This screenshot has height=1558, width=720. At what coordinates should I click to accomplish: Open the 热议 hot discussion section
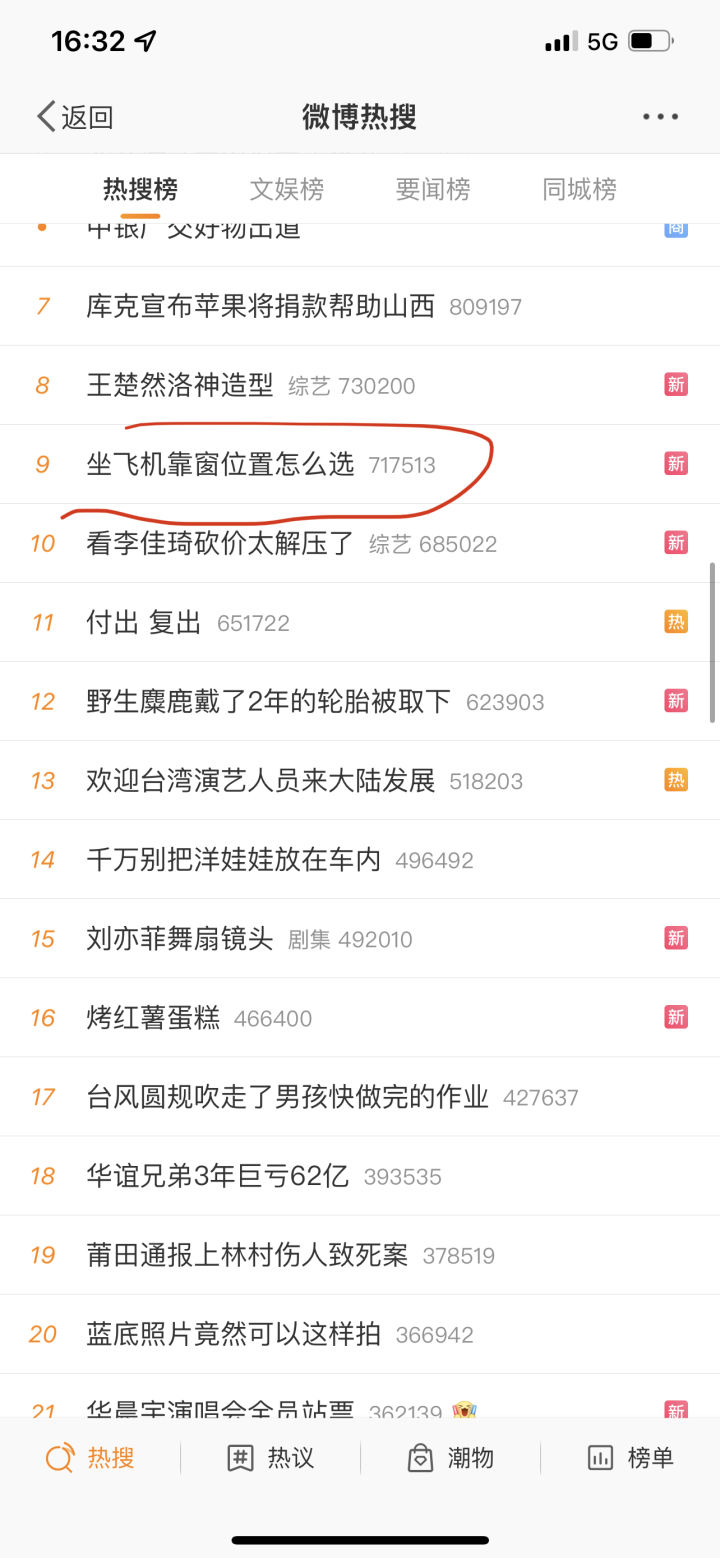tap(270, 1458)
